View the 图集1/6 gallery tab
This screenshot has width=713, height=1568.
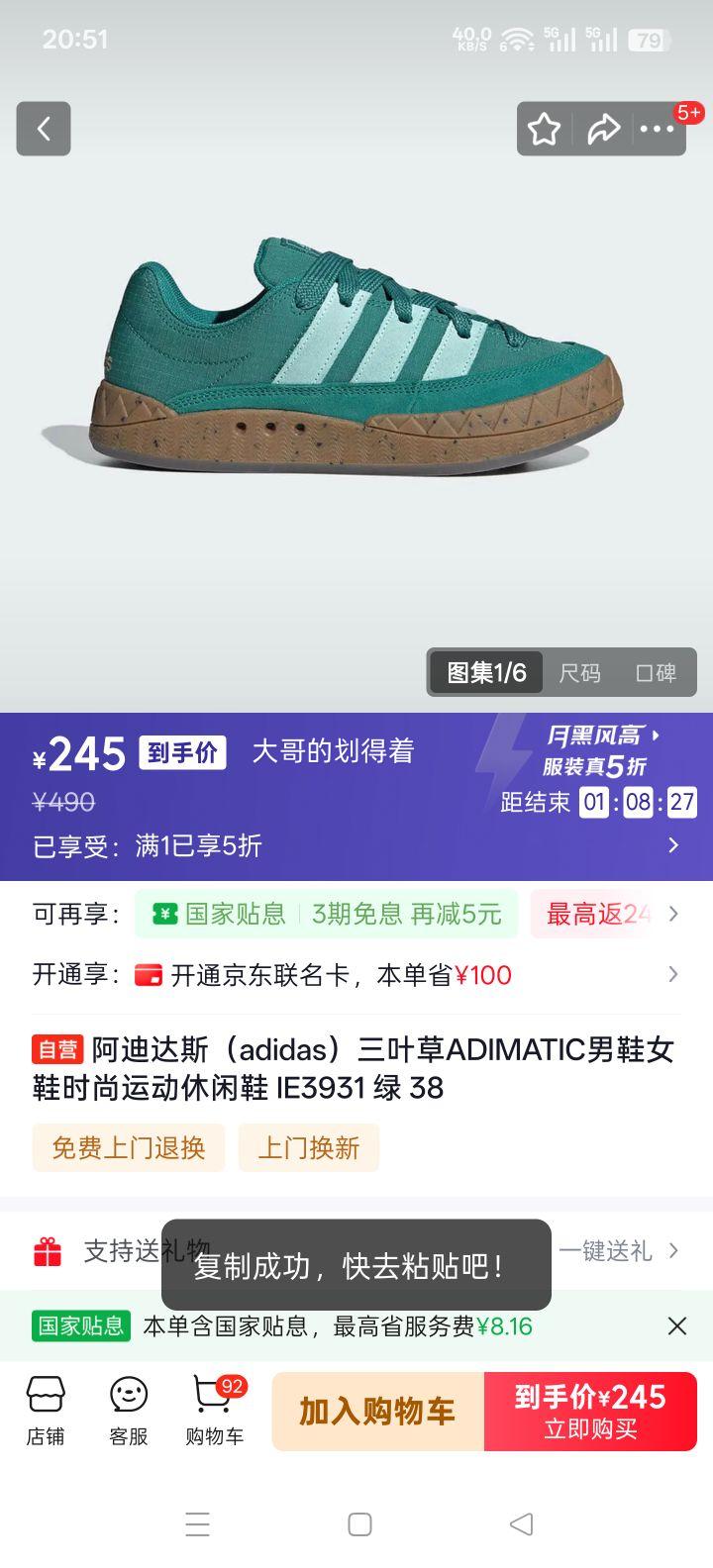[x=484, y=672]
